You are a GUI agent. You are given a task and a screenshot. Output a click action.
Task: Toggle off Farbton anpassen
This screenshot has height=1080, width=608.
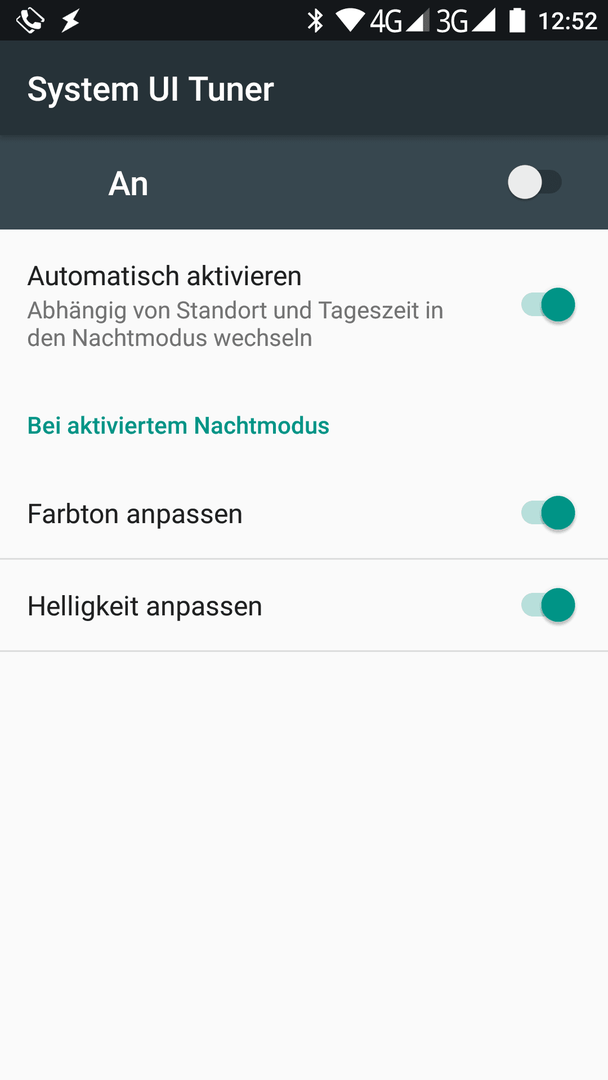point(548,513)
